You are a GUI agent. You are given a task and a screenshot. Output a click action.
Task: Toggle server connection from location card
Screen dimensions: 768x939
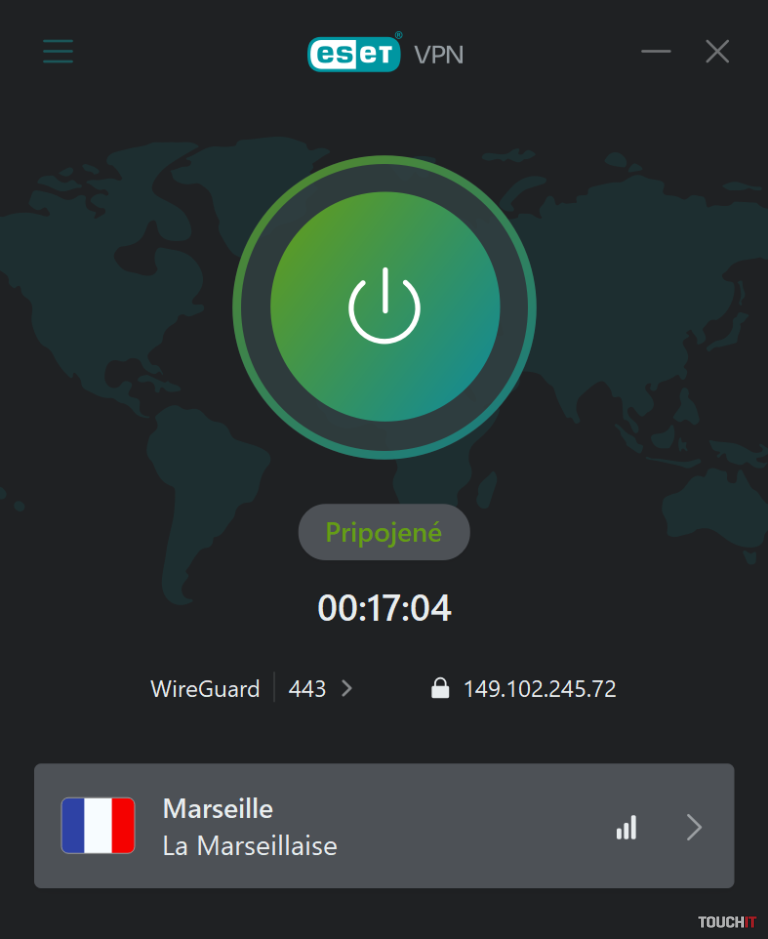tap(384, 825)
